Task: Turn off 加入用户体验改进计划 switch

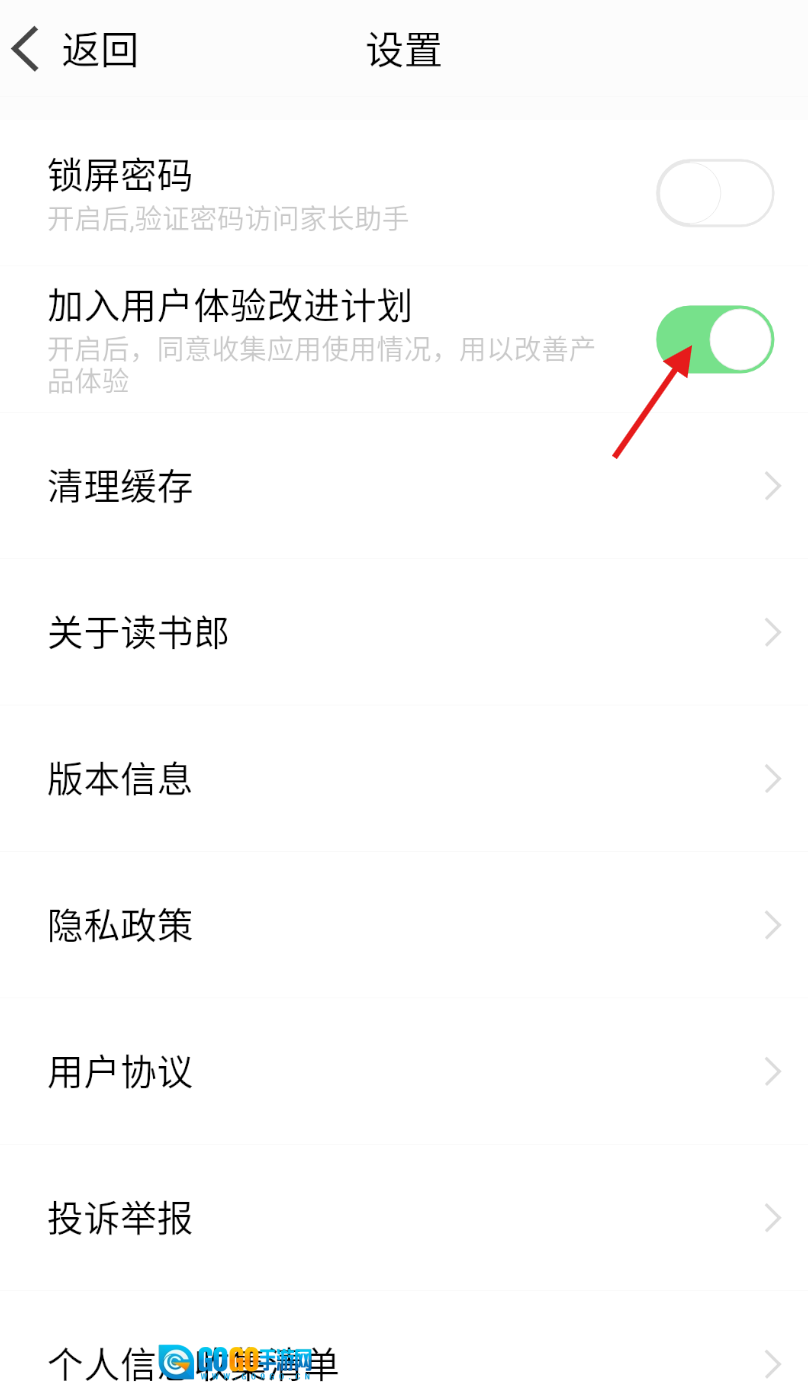Action: tap(714, 340)
